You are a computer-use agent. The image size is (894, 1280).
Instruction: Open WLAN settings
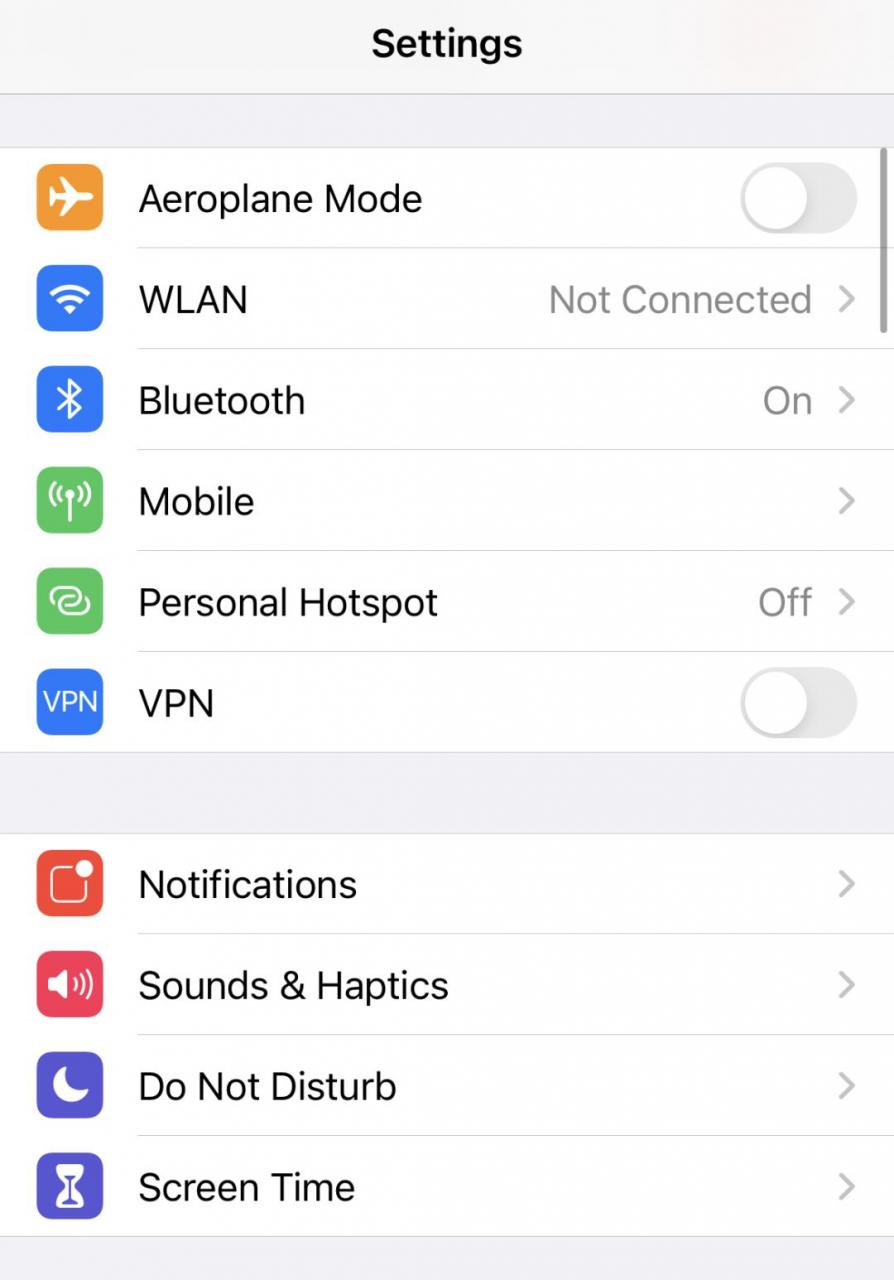click(x=447, y=300)
